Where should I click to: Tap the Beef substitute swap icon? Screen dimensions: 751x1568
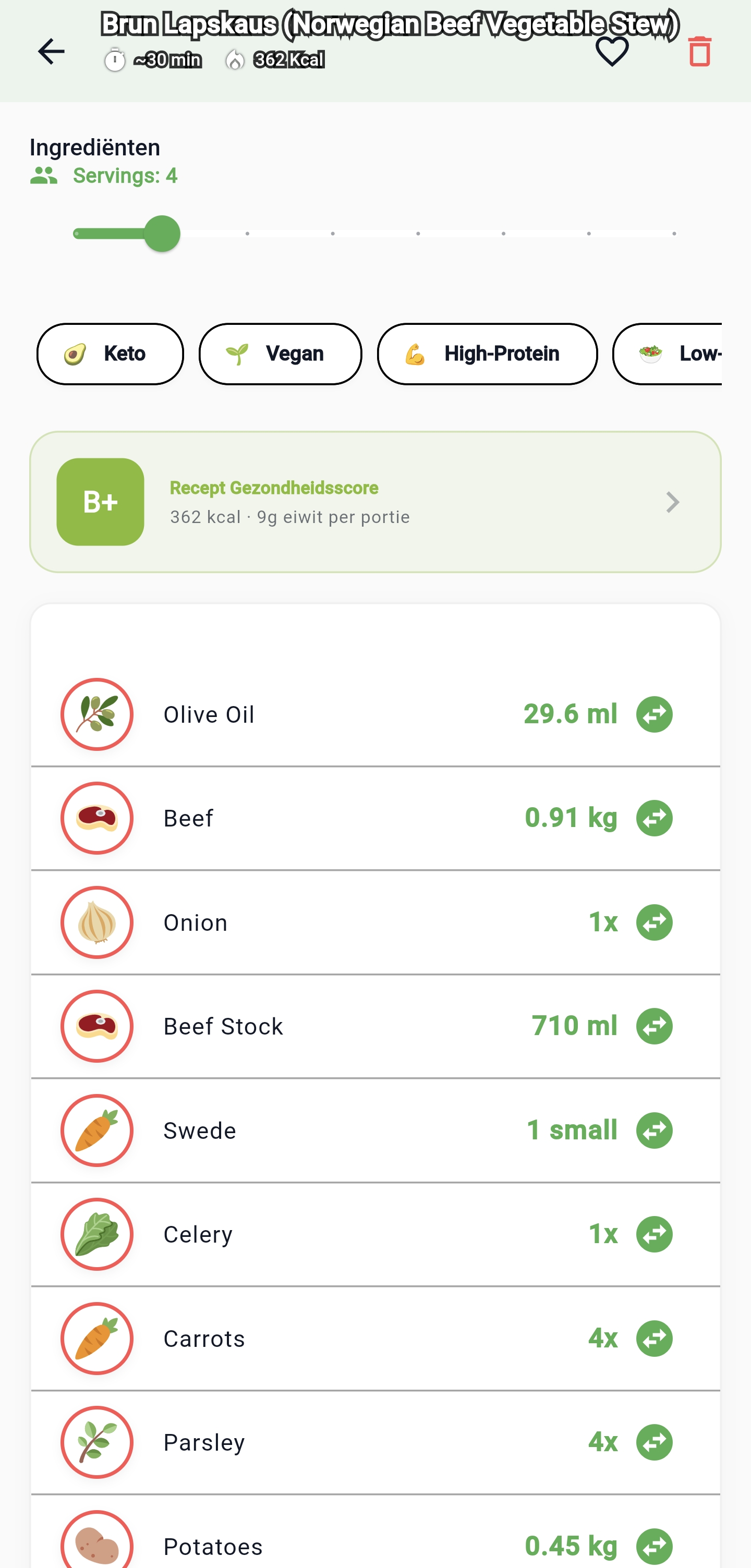(x=653, y=818)
